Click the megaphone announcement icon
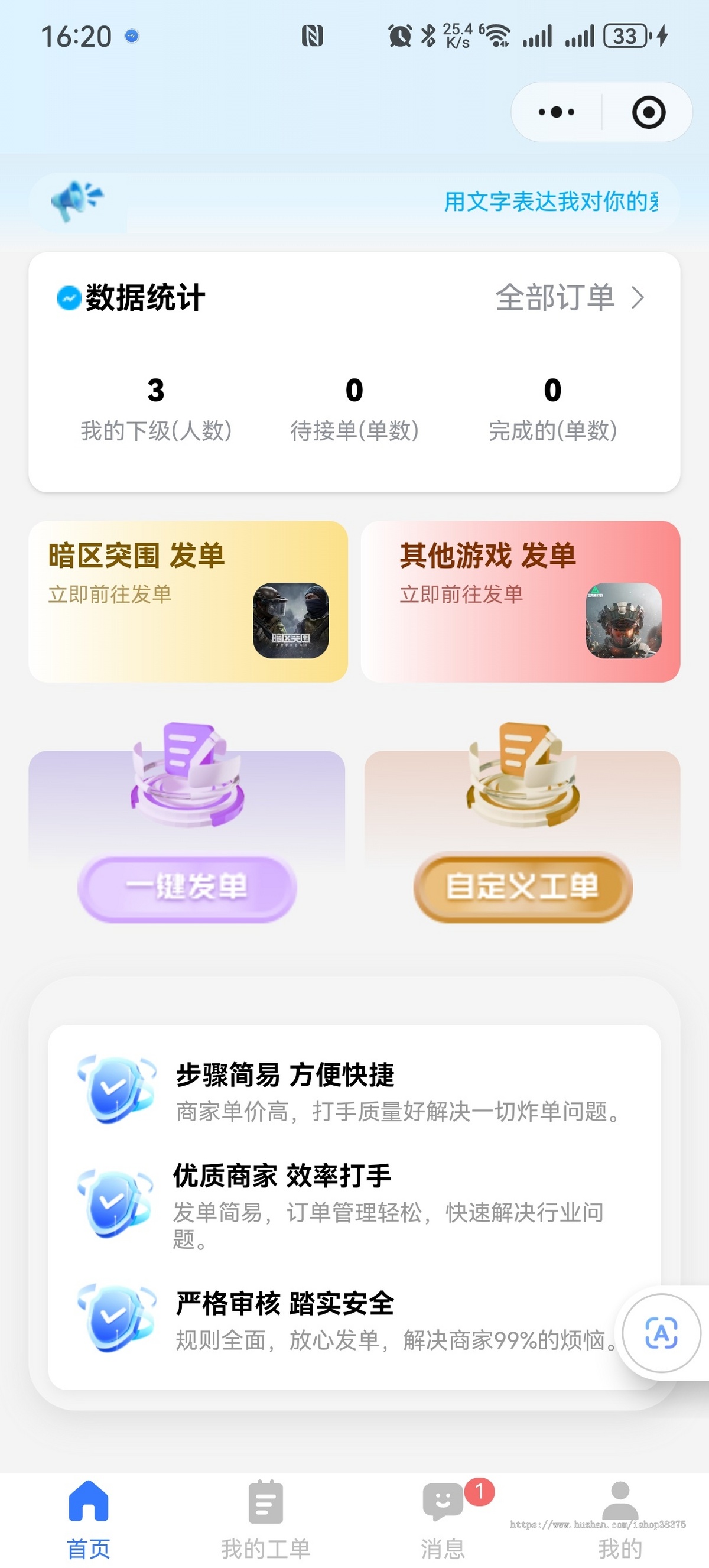The width and height of the screenshot is (709, 1568). tap(76, 201)
